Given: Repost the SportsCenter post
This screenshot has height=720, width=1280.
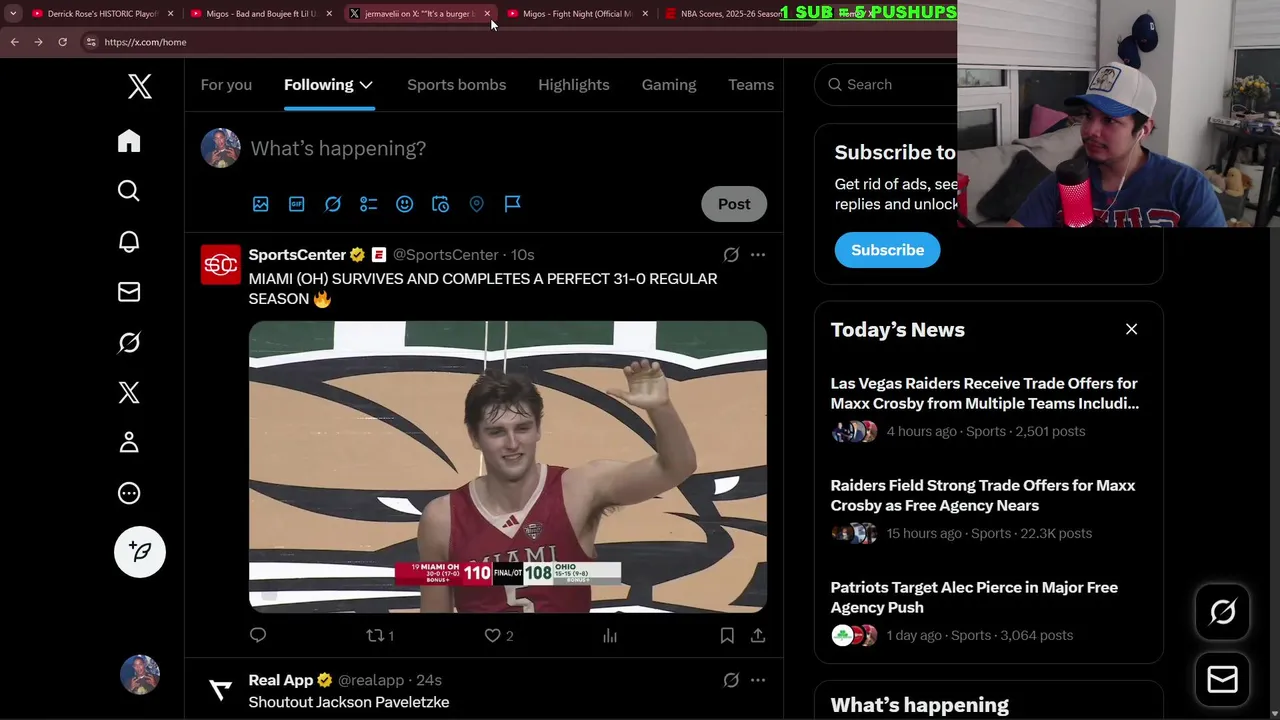Looking at the screenshot, I should pyautogui.click(x=377, y=635).
